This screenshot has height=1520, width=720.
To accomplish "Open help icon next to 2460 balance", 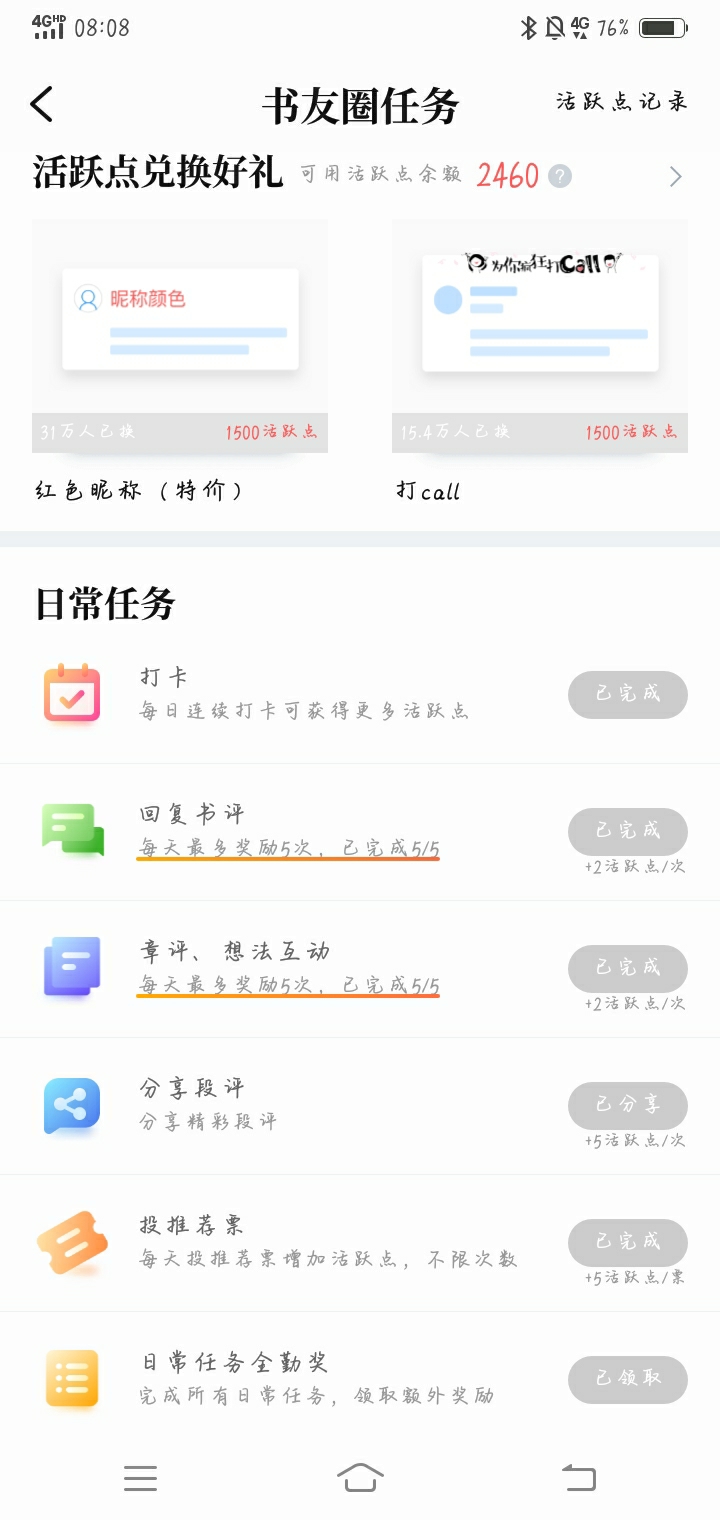I will pyautogui.click(x=560, y=177).
